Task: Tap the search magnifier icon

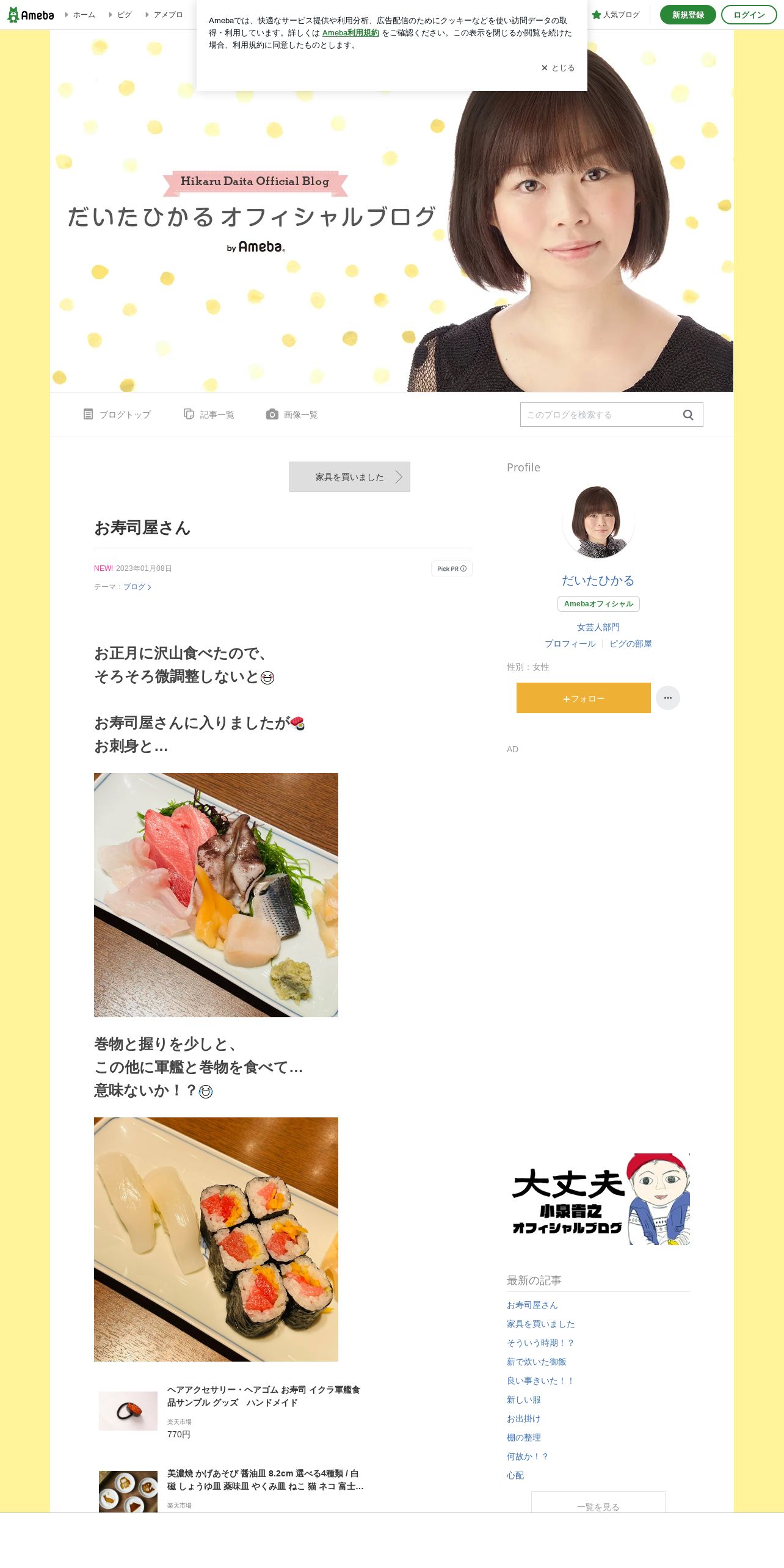Action: pyautogui.click(x=688, y=415)
